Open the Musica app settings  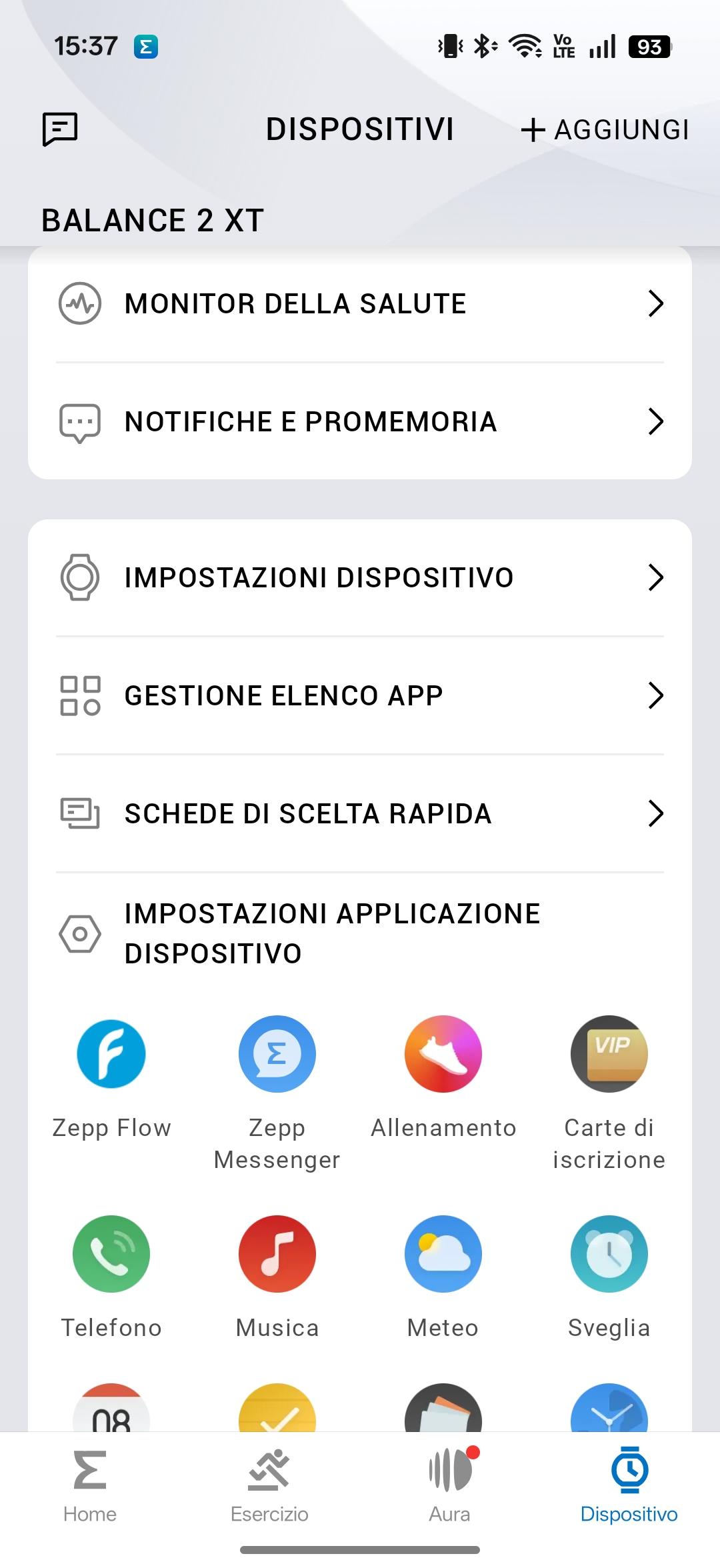[277, 1254]
